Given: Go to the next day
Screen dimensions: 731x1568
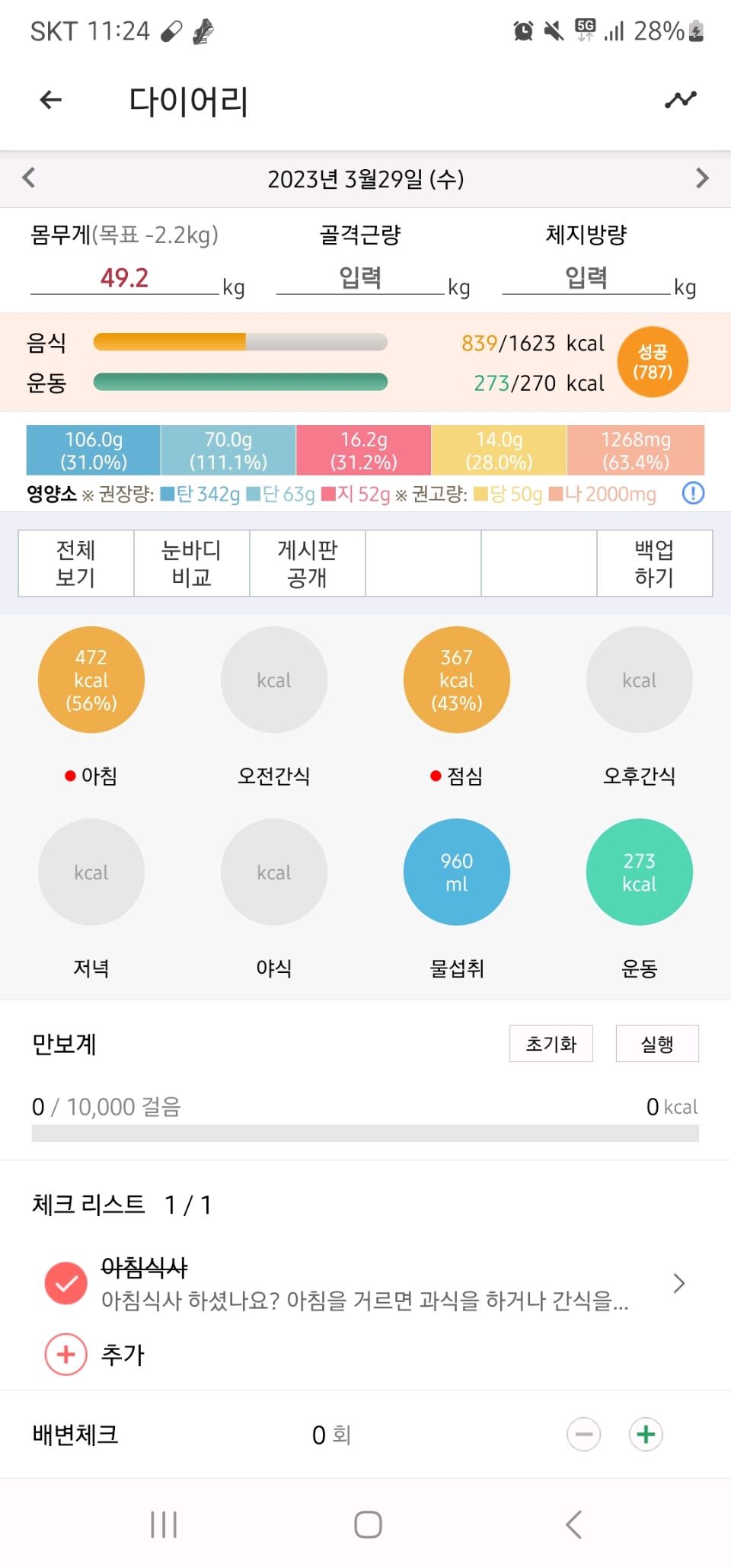Looking at the screenshot, I should tap(701, 178).
